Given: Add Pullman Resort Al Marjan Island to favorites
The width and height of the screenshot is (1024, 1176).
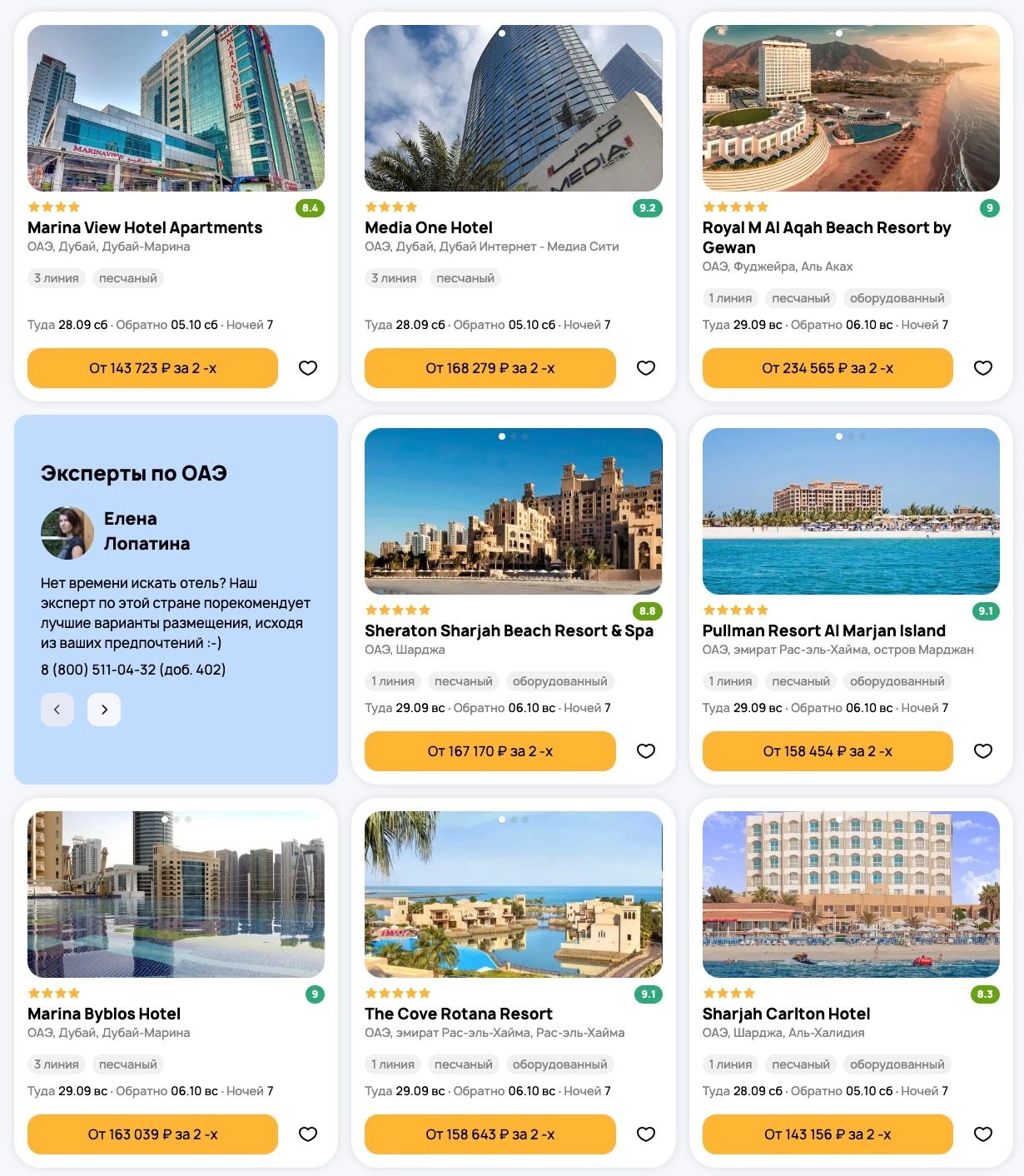Looking at the screenshot, I should [x=983, y=751].
